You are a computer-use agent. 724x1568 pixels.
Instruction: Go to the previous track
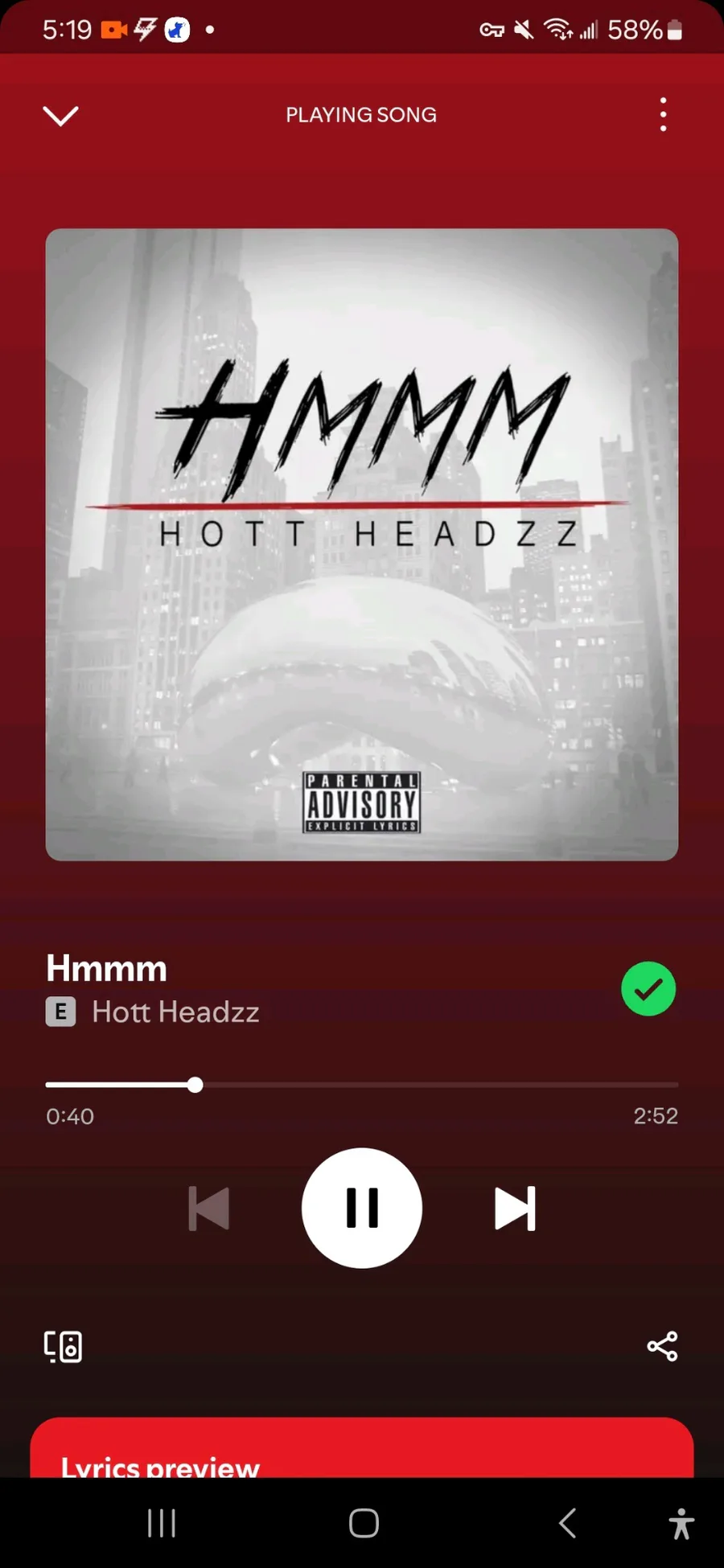[209, 1208]
